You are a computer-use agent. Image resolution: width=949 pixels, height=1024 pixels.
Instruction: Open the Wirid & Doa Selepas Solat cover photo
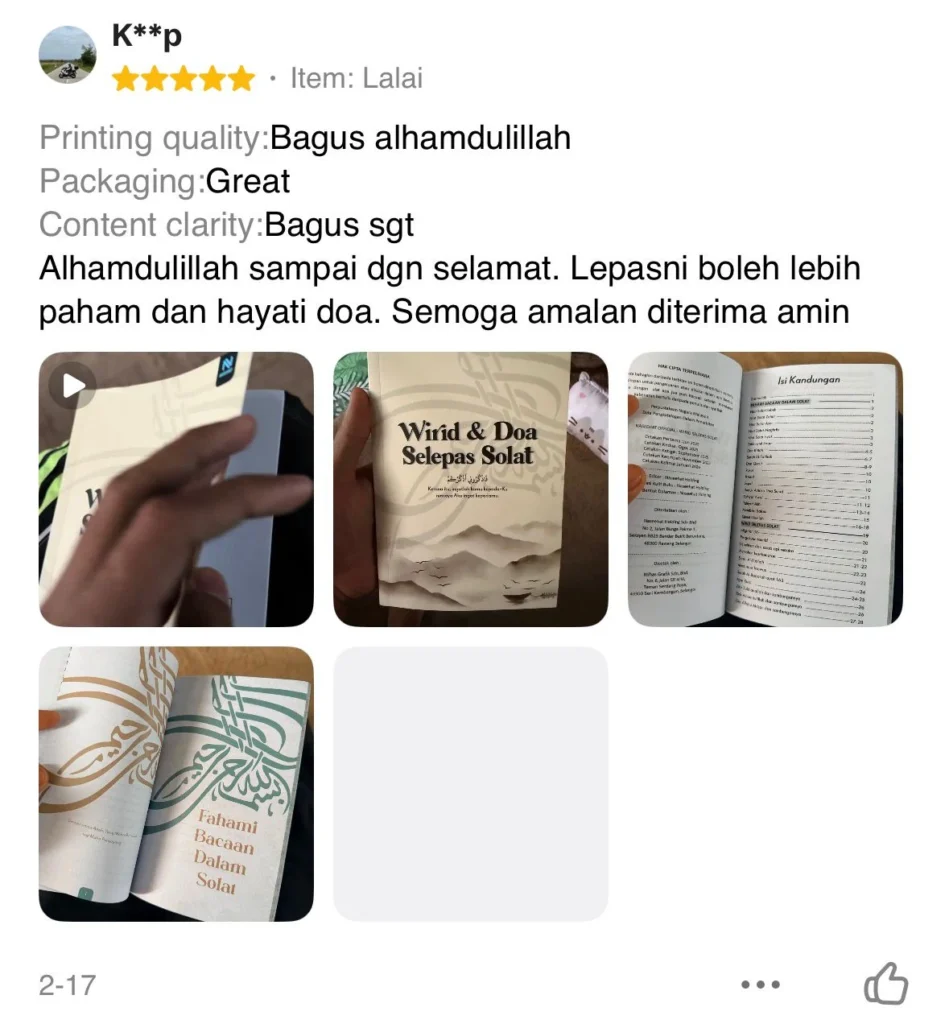tap(470, 489)
